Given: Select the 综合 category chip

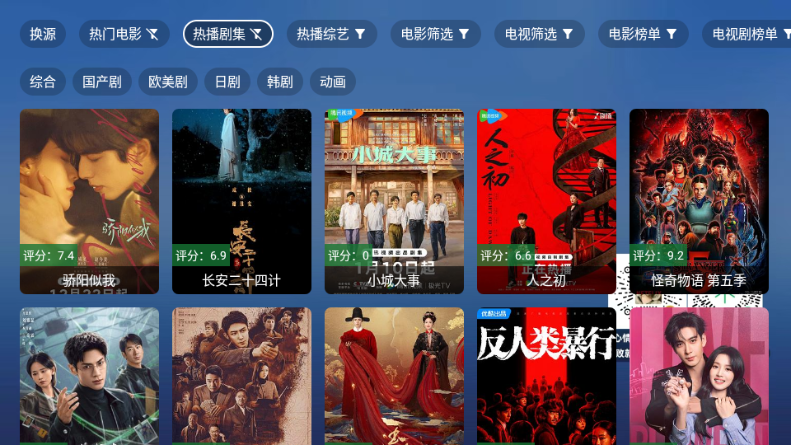Looking at the screenshot, I should 43,82.
